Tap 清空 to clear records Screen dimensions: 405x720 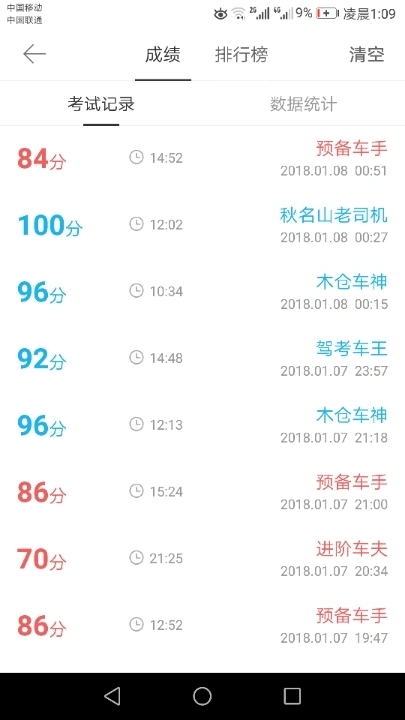[366, 55]
